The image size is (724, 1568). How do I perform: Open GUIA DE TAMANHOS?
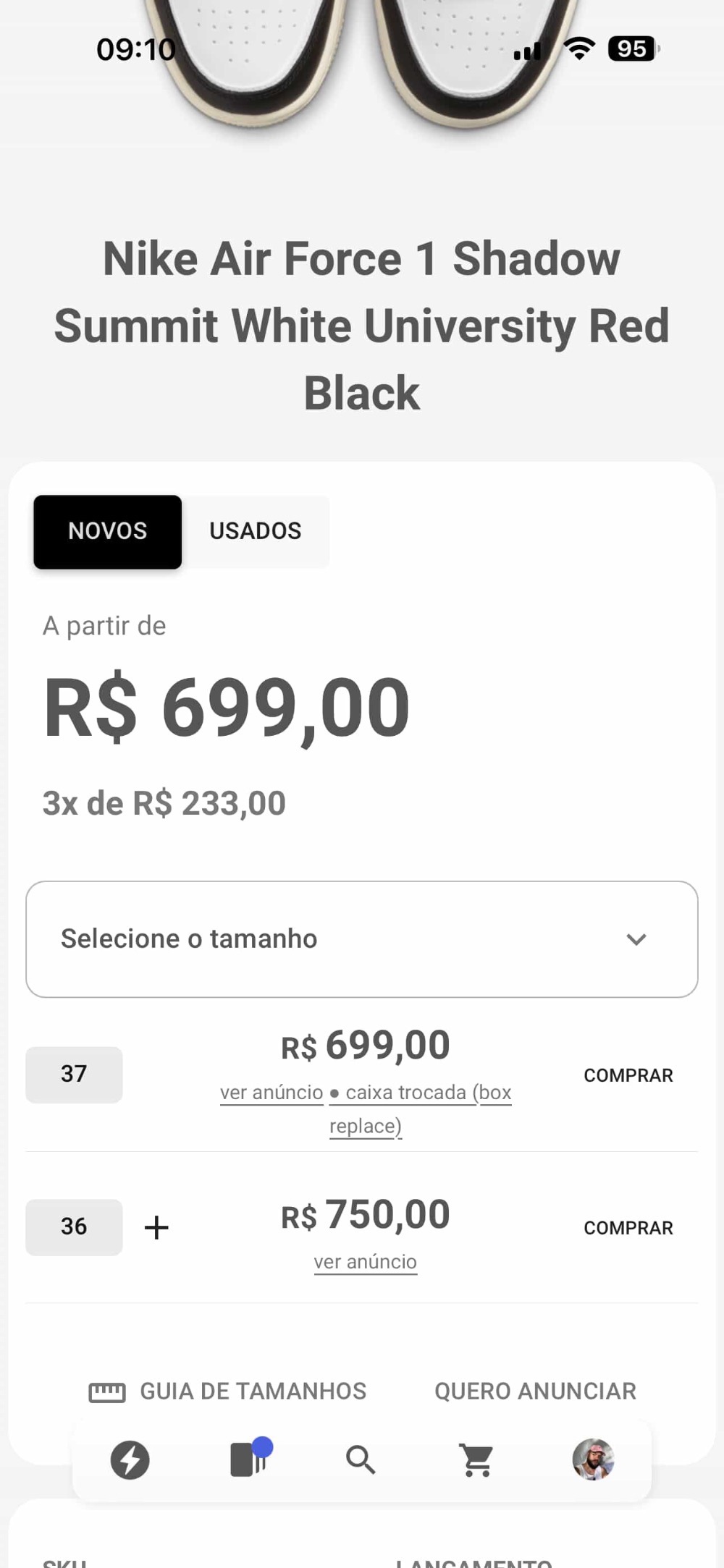(x=227, y=1391)
